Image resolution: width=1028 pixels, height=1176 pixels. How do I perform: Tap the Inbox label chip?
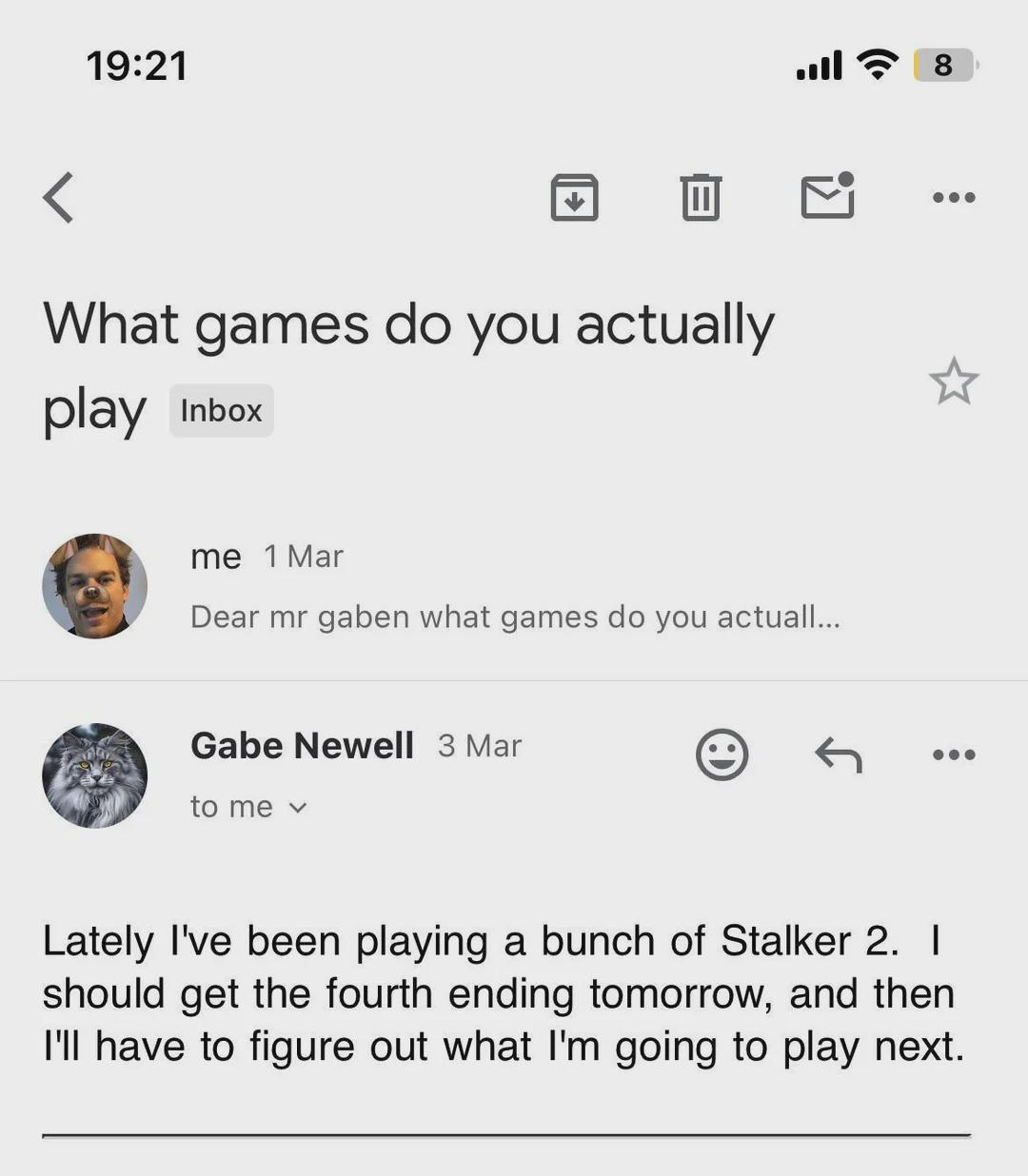[x=221, y=410]
